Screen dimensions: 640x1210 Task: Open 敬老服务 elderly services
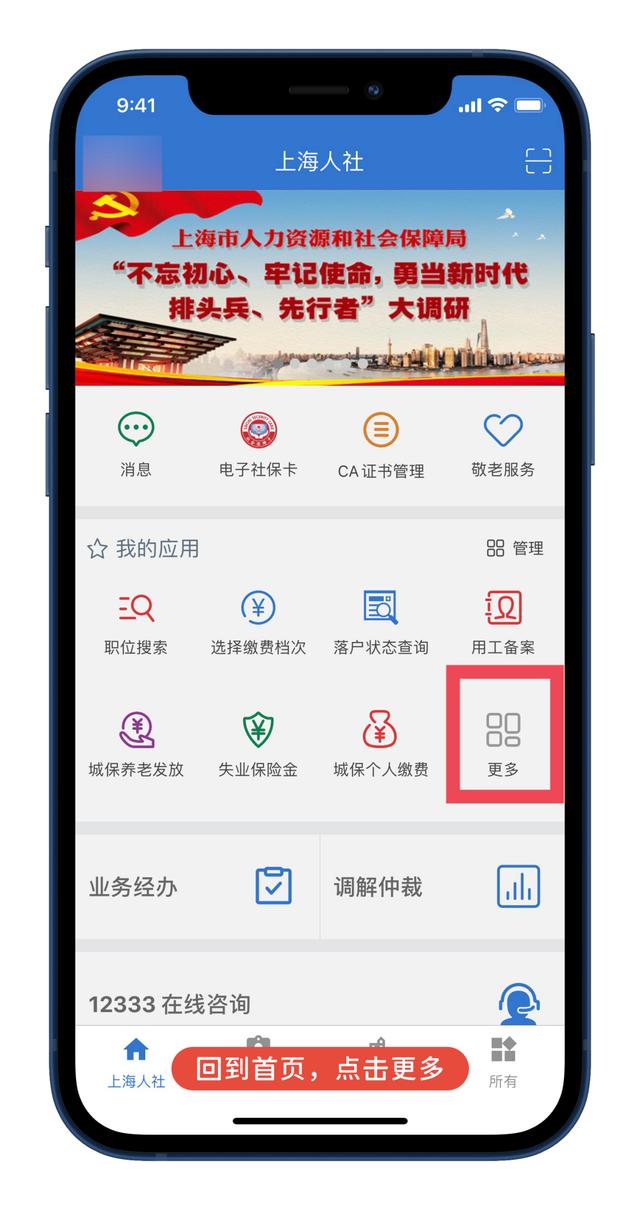[503, 445]
